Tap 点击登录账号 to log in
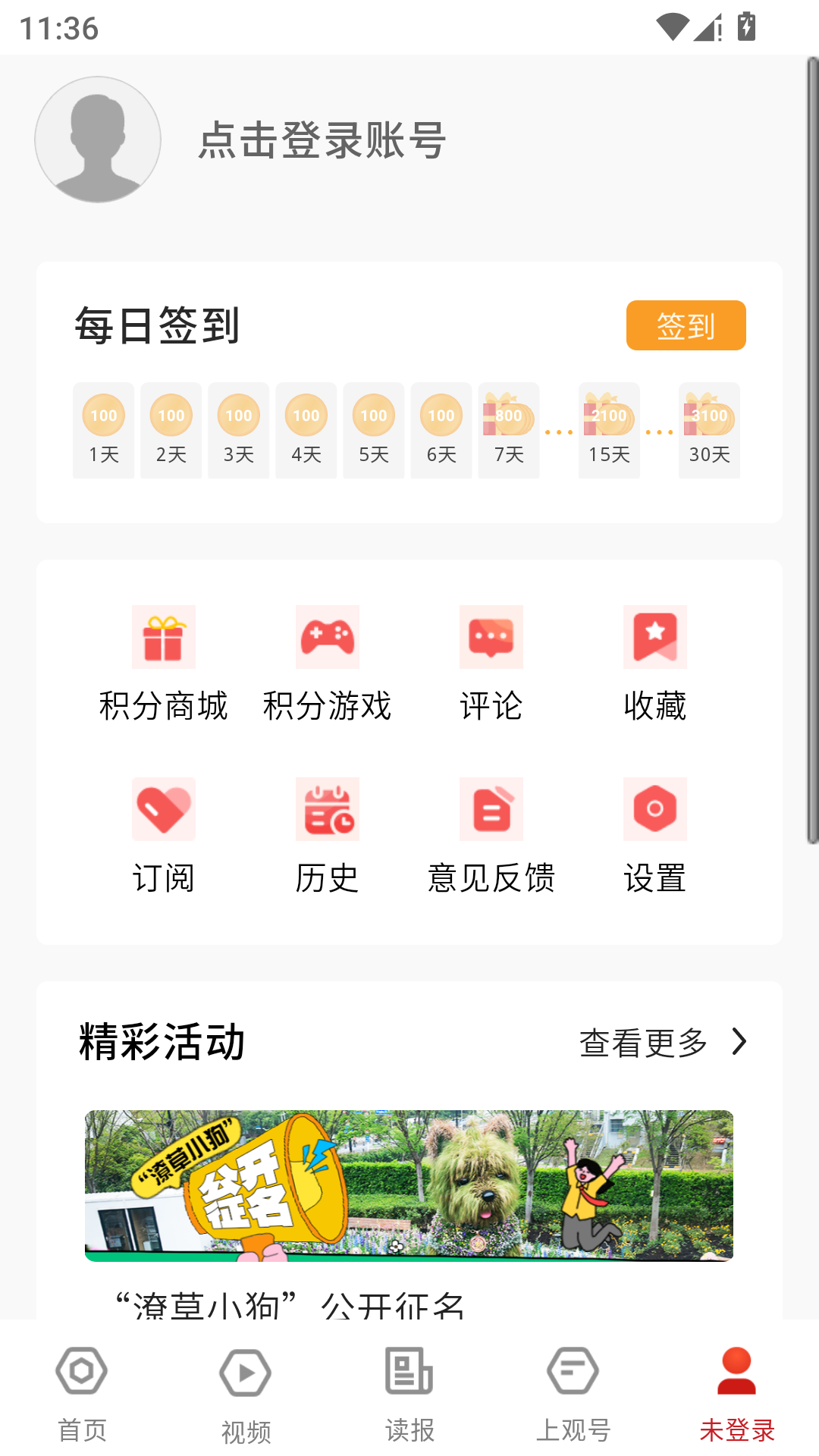The width and height of the screenshot is (819, 1456). [322, 140]
